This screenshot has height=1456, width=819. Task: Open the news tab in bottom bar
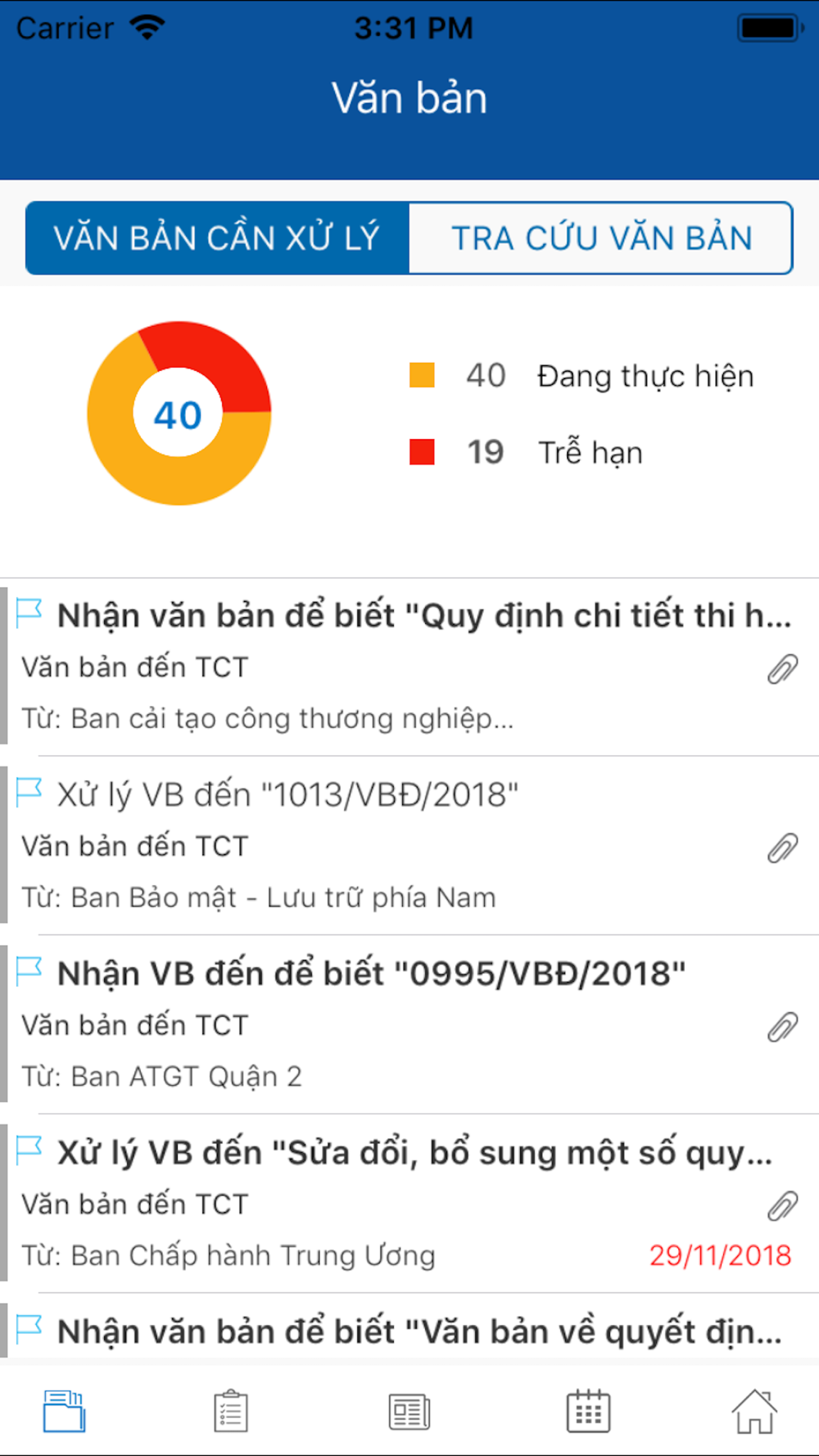point(409,1411)
